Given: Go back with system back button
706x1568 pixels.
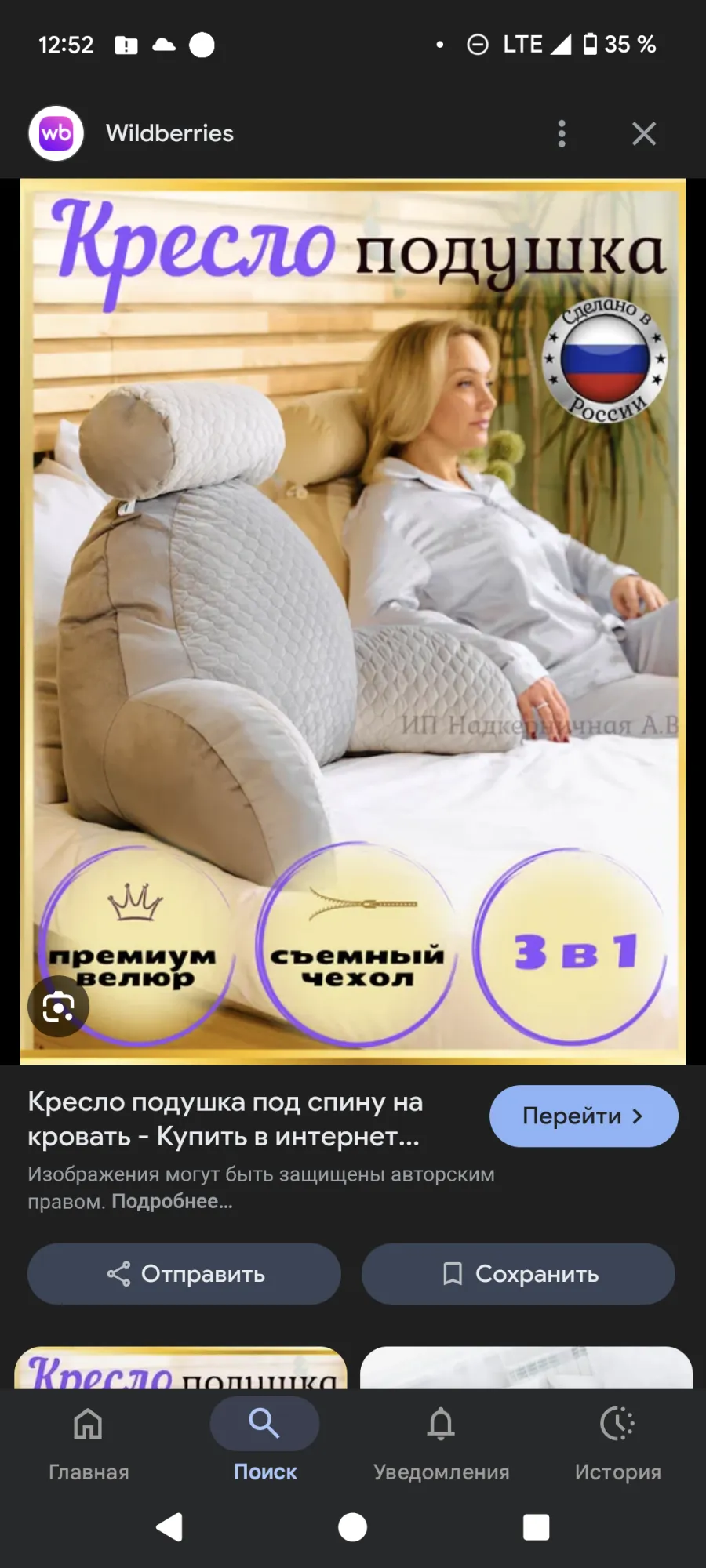Looking at the screenshot, I should [x=169, y=1527].
